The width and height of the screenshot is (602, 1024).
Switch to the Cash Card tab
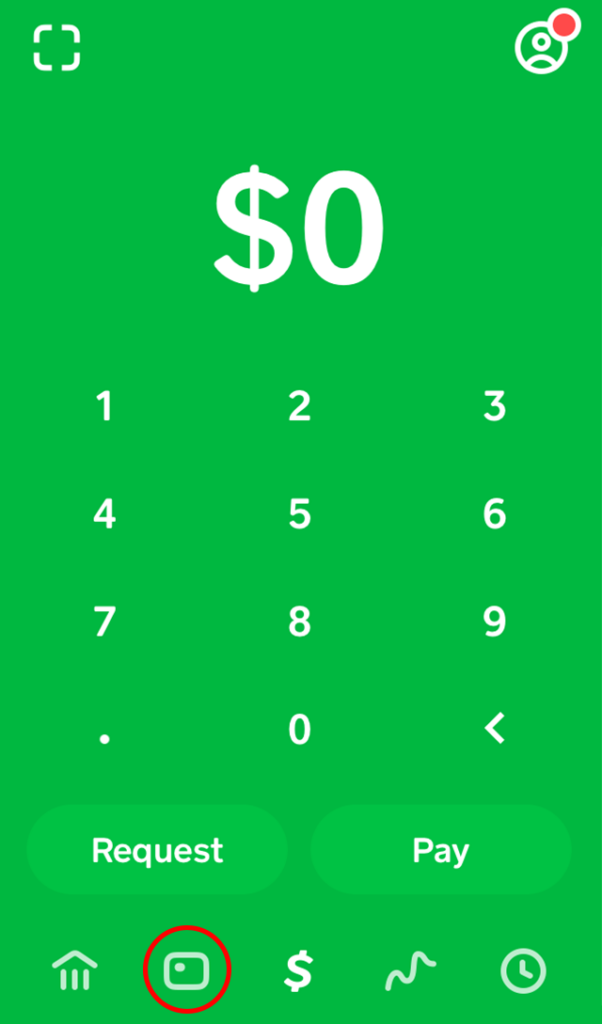tap(187, 970)
